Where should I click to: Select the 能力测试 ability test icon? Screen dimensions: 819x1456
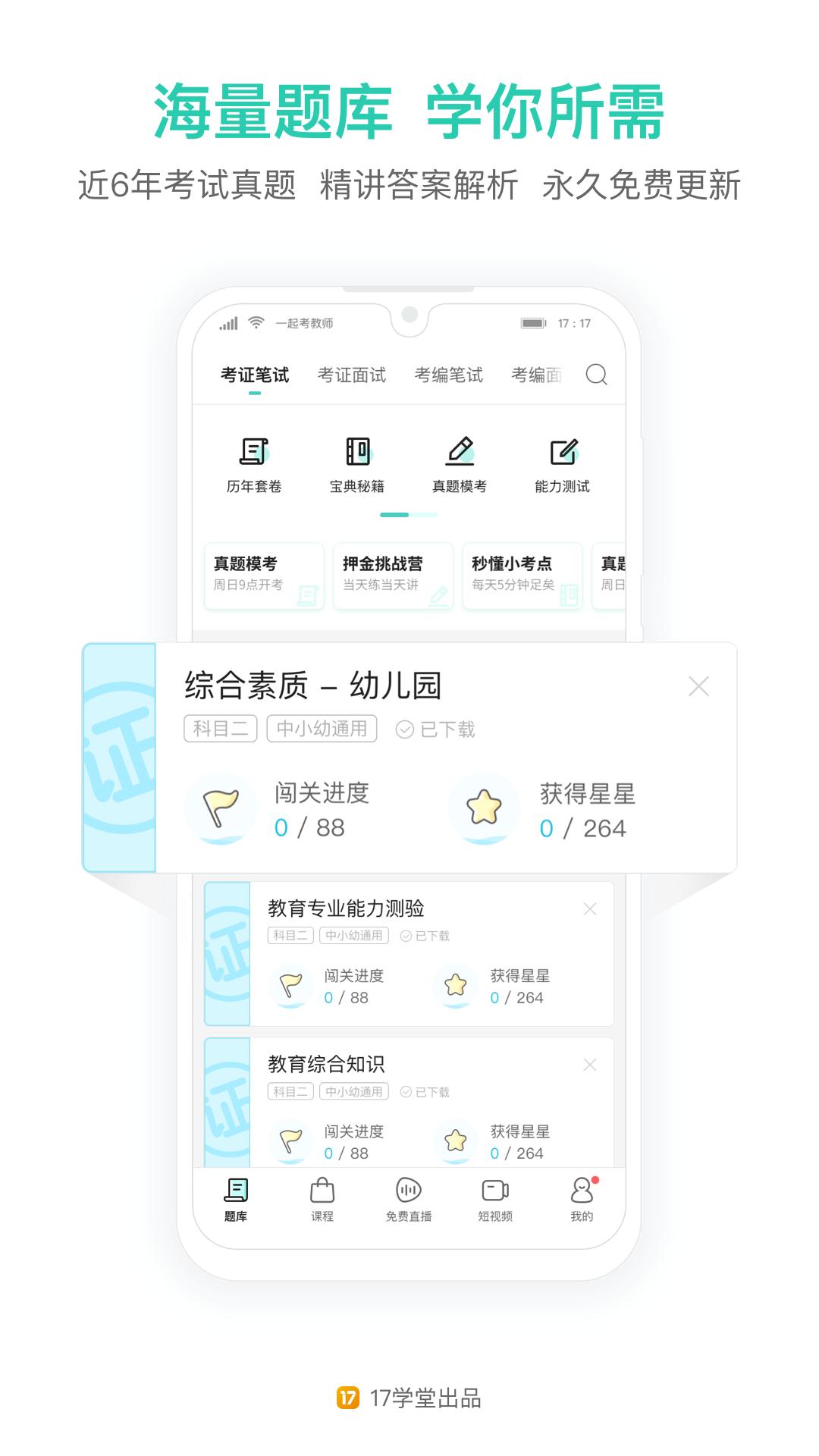[x=561, y=463]
